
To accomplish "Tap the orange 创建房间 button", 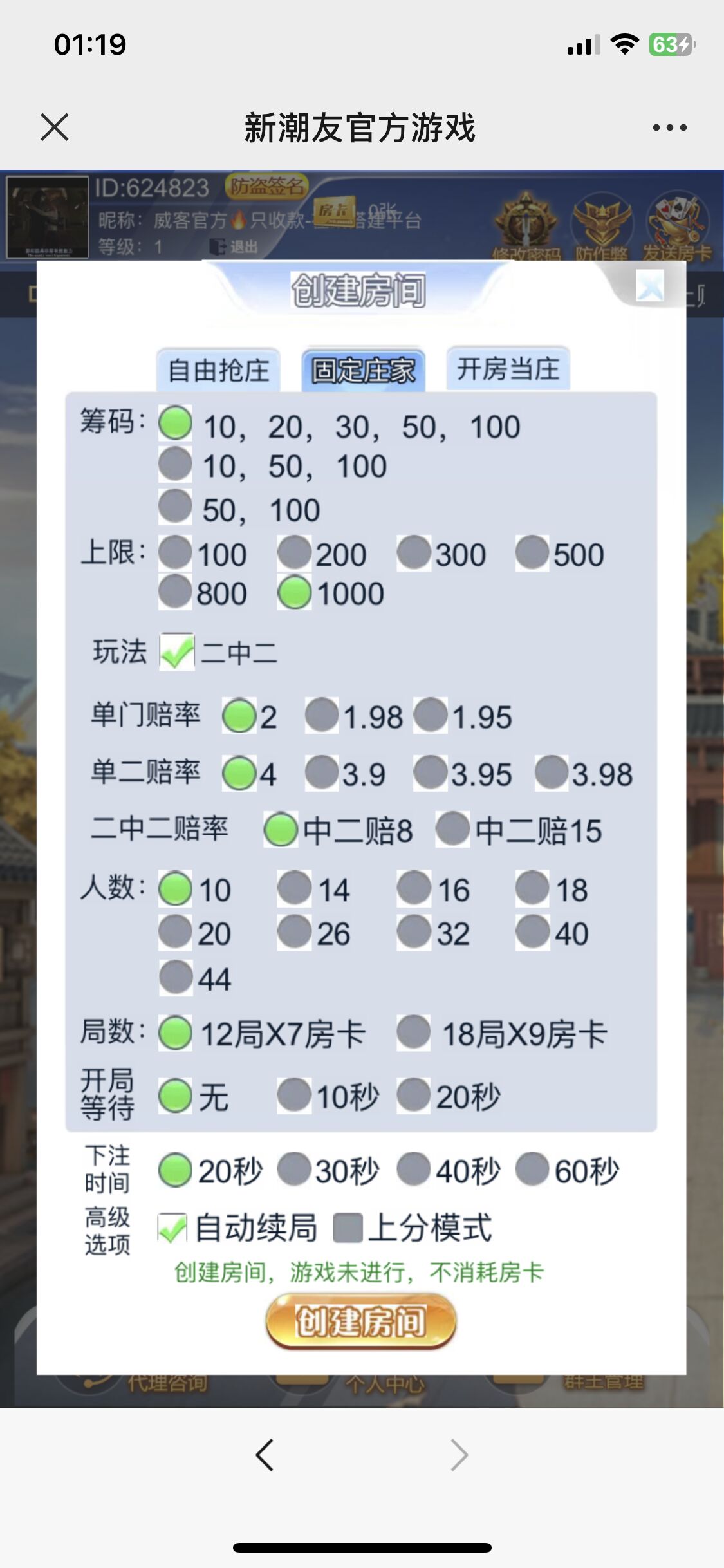I will click(x=361, y=1321).
